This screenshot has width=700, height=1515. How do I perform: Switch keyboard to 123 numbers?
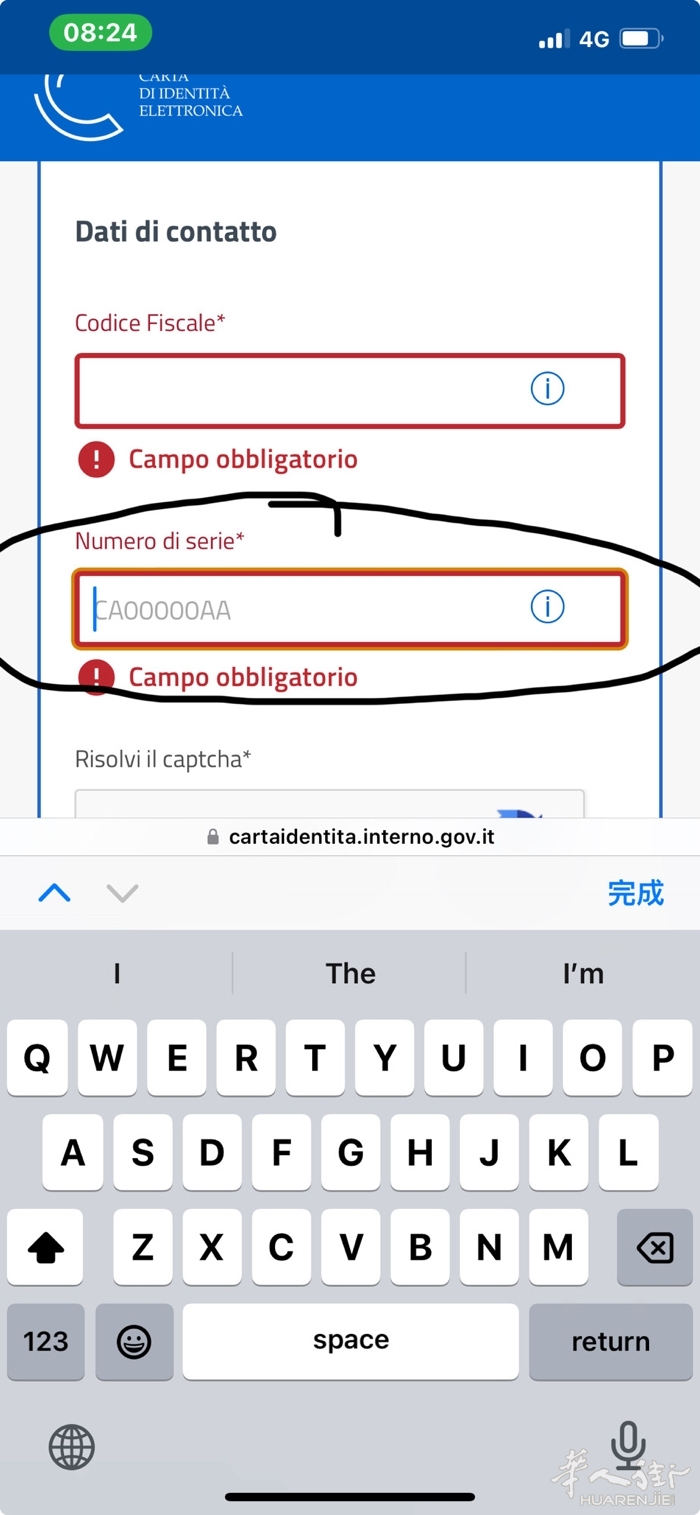coord(46,1342)
